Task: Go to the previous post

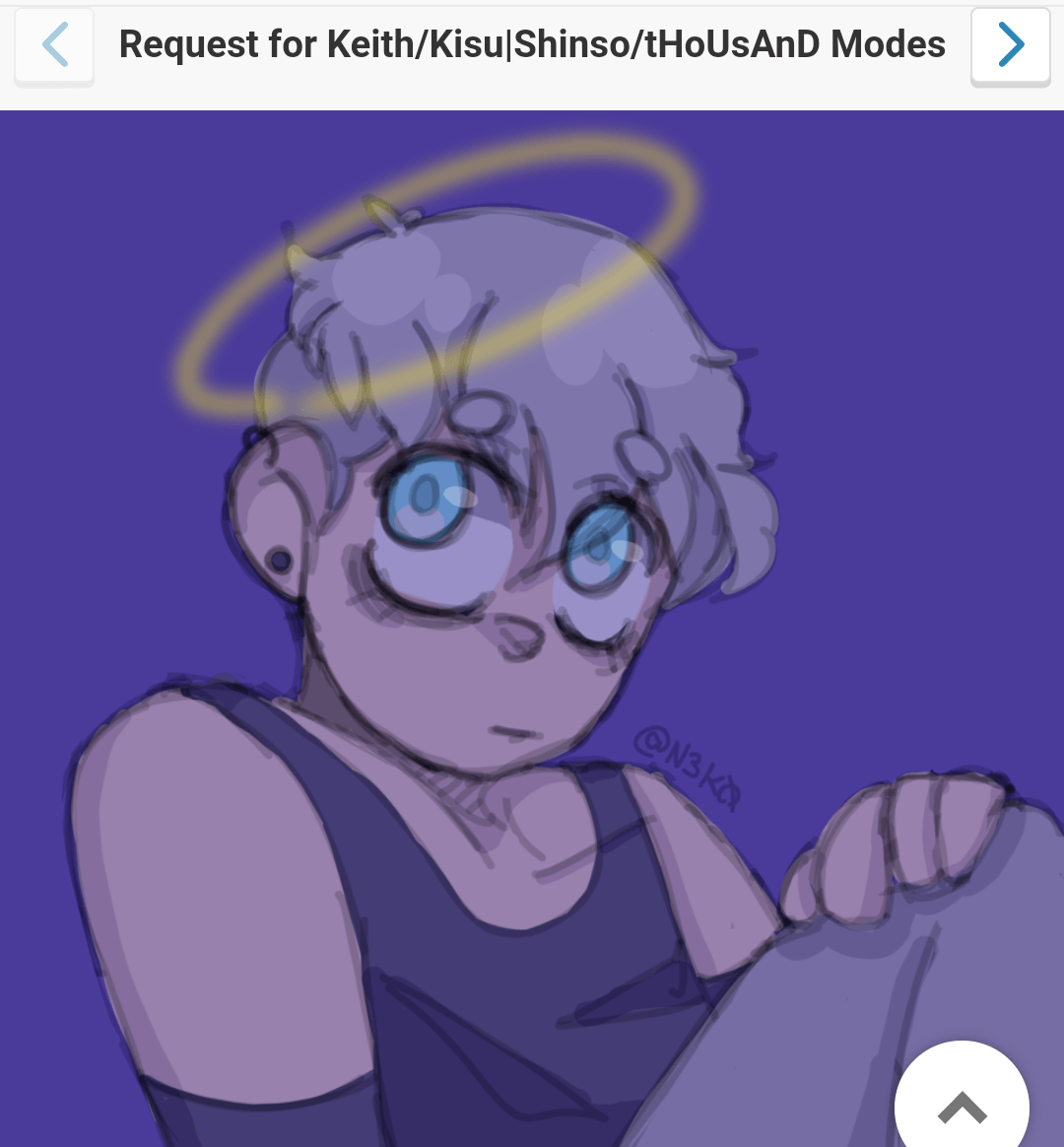Action: (54, 45)
